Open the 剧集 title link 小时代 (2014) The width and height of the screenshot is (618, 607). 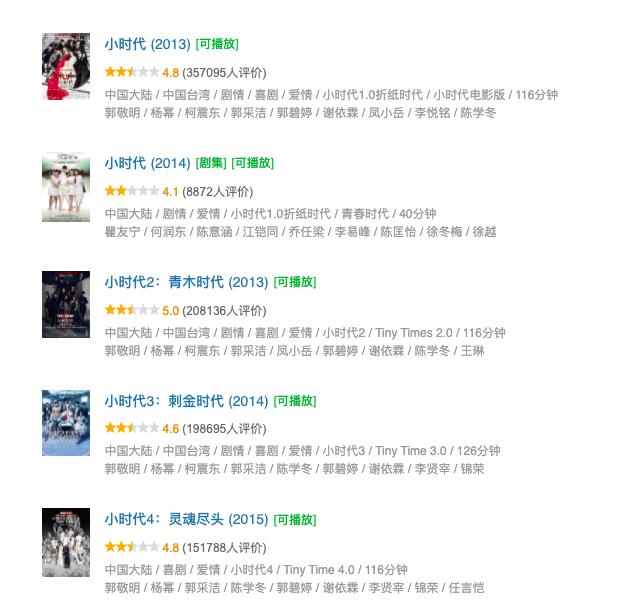147,163
